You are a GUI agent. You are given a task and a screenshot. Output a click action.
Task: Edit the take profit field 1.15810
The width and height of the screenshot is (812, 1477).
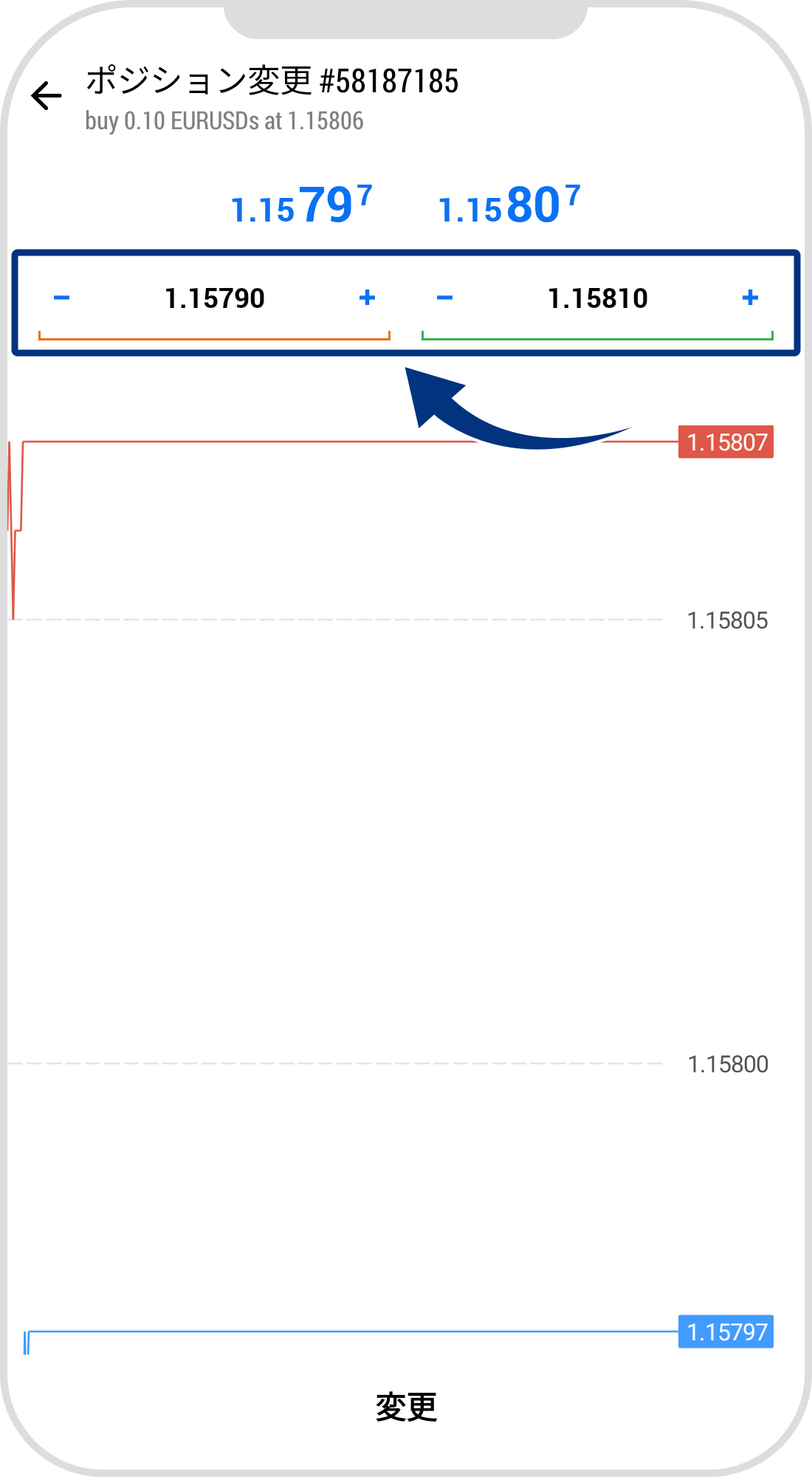click(597, 298)
